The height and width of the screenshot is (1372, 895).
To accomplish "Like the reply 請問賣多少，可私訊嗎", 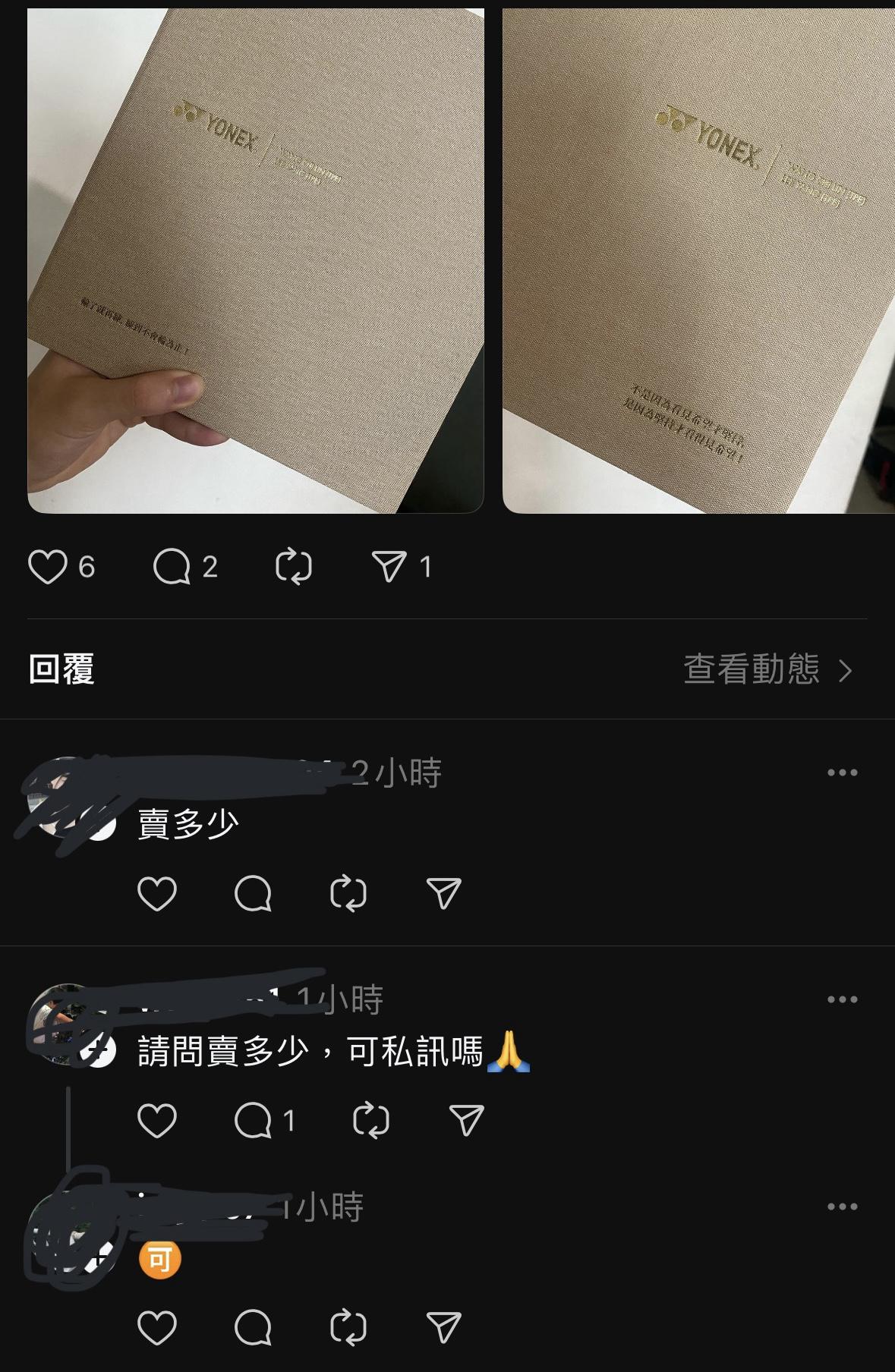I will tap(157, 1120).
